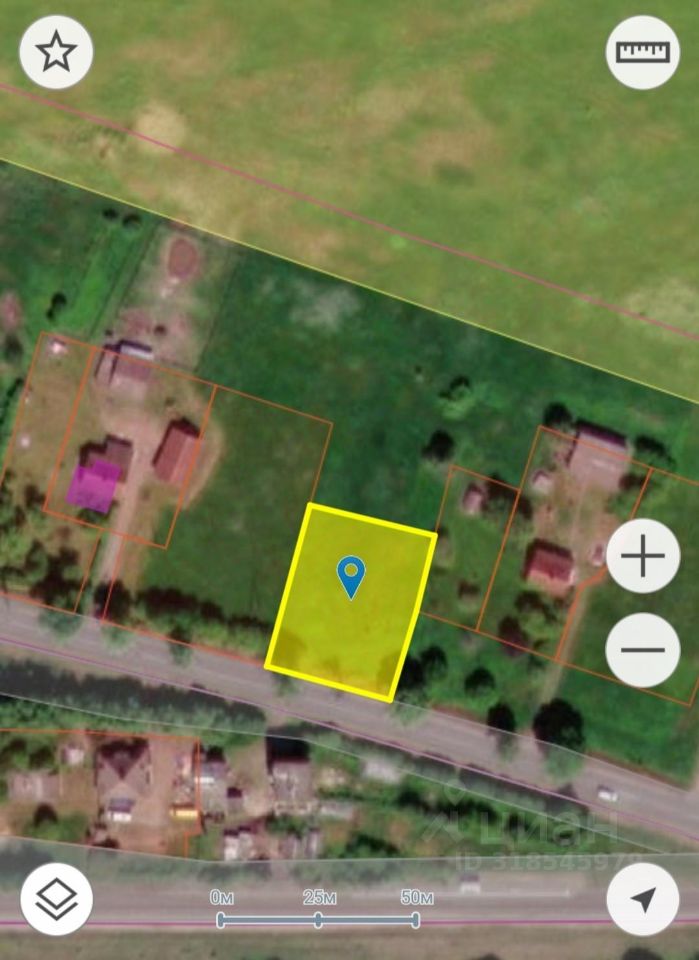The image size is (699, 960).
Task: Zoom in with the plus button
Action: pos(642,555)
